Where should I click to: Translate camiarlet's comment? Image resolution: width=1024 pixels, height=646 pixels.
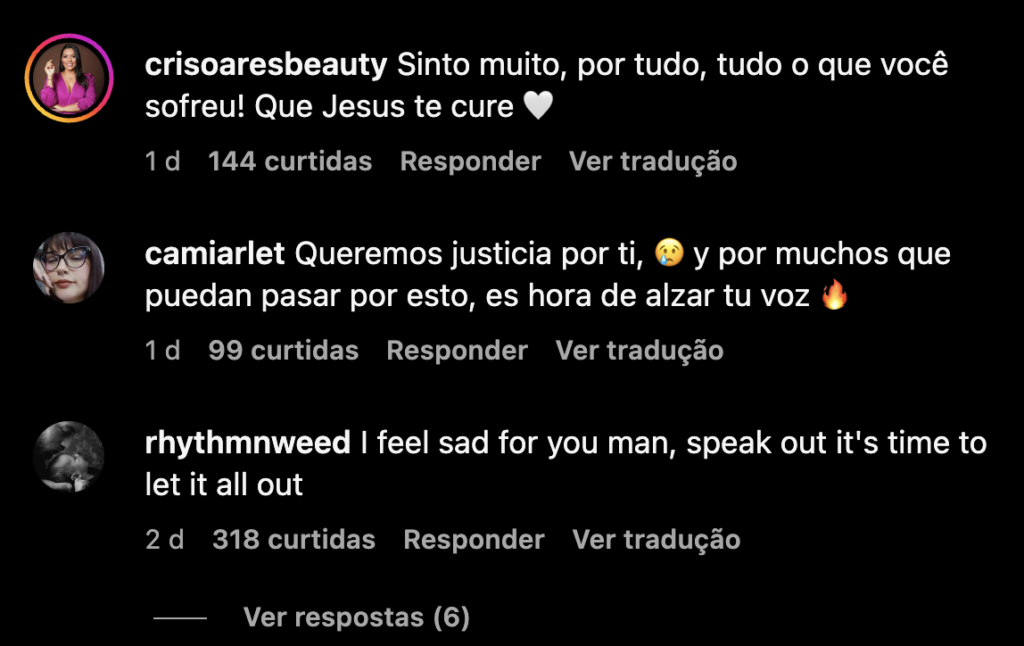[639, 350]
